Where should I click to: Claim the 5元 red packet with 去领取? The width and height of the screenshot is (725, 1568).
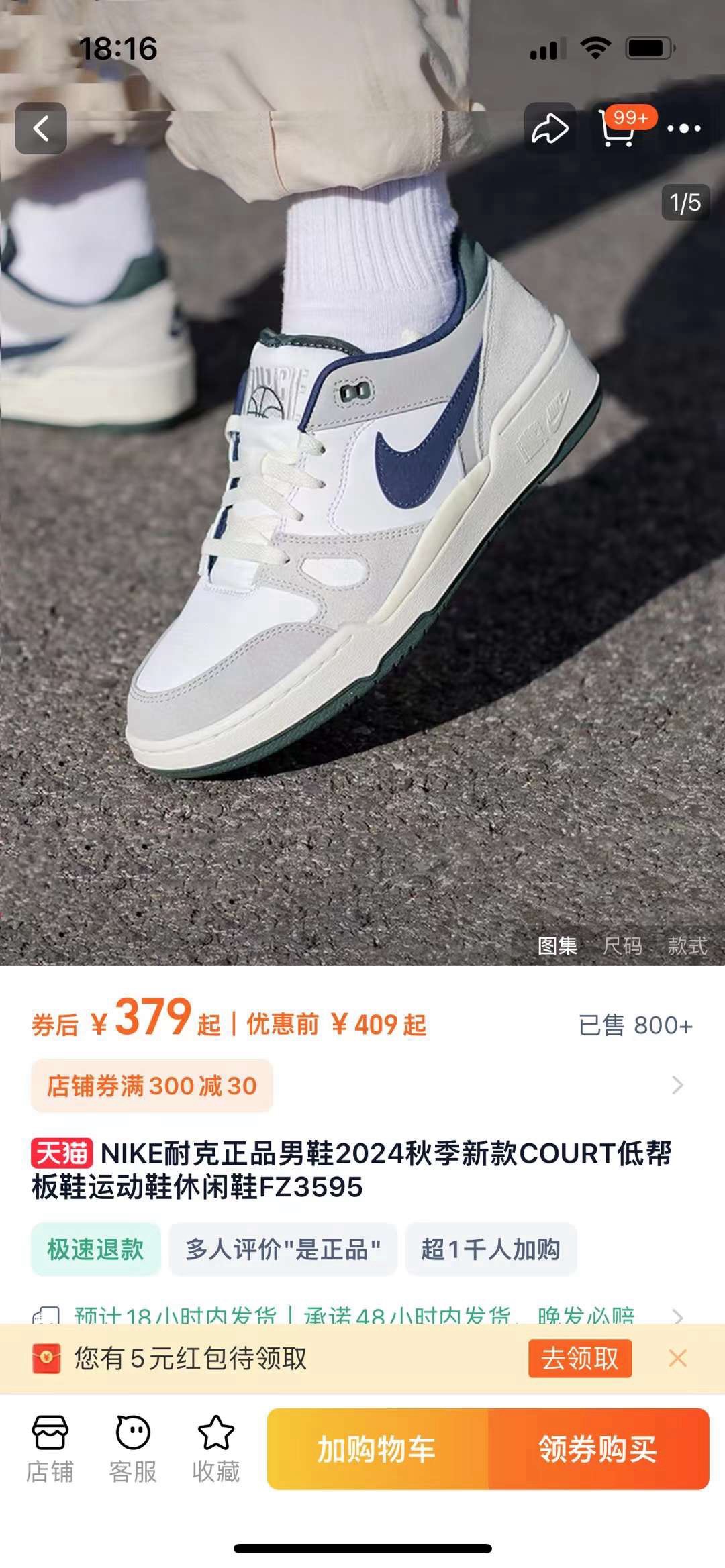(x=579, y=1359)
